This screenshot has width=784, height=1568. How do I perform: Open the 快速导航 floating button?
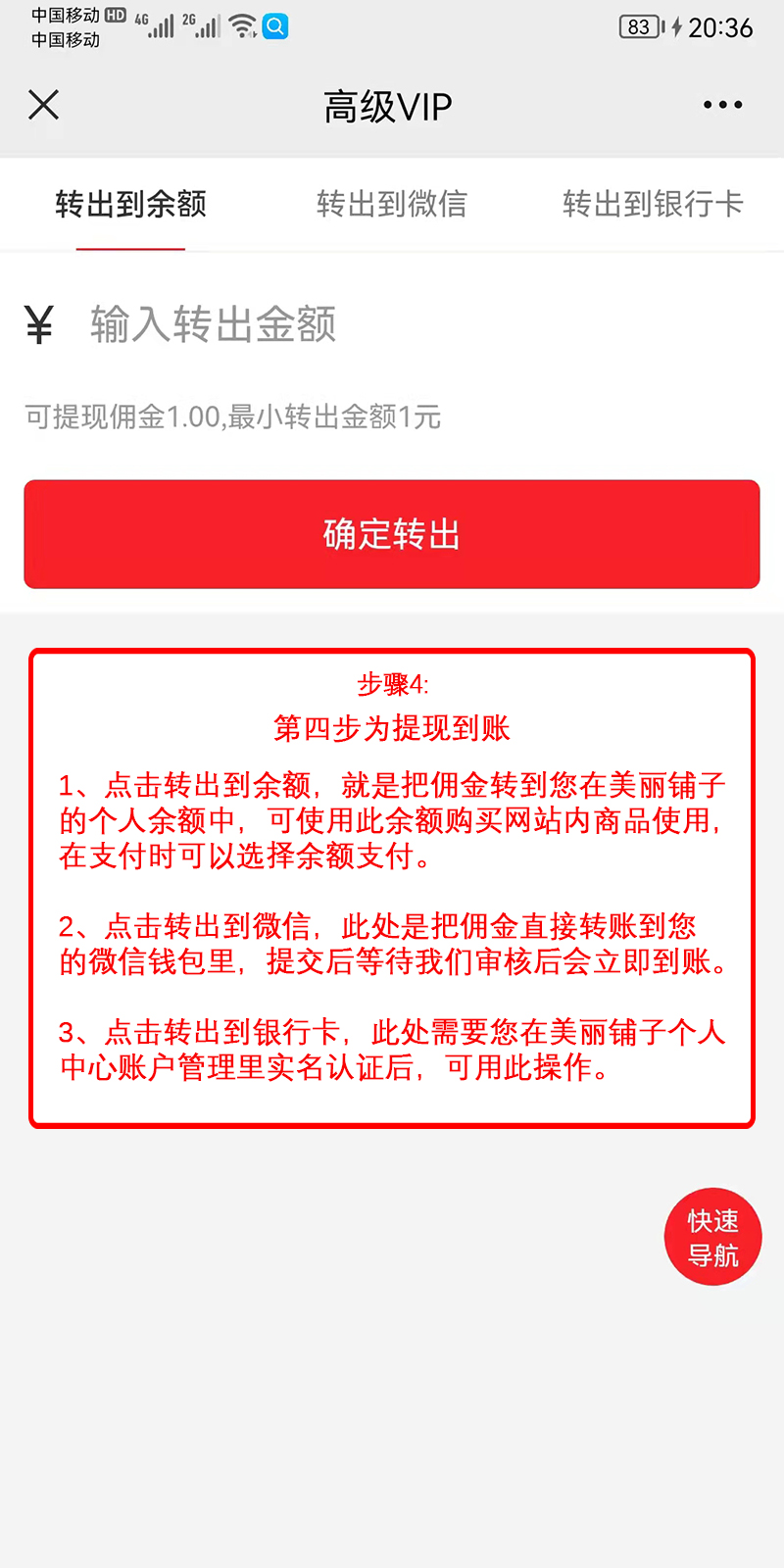pyautogui.click(x=712, y=1237)
